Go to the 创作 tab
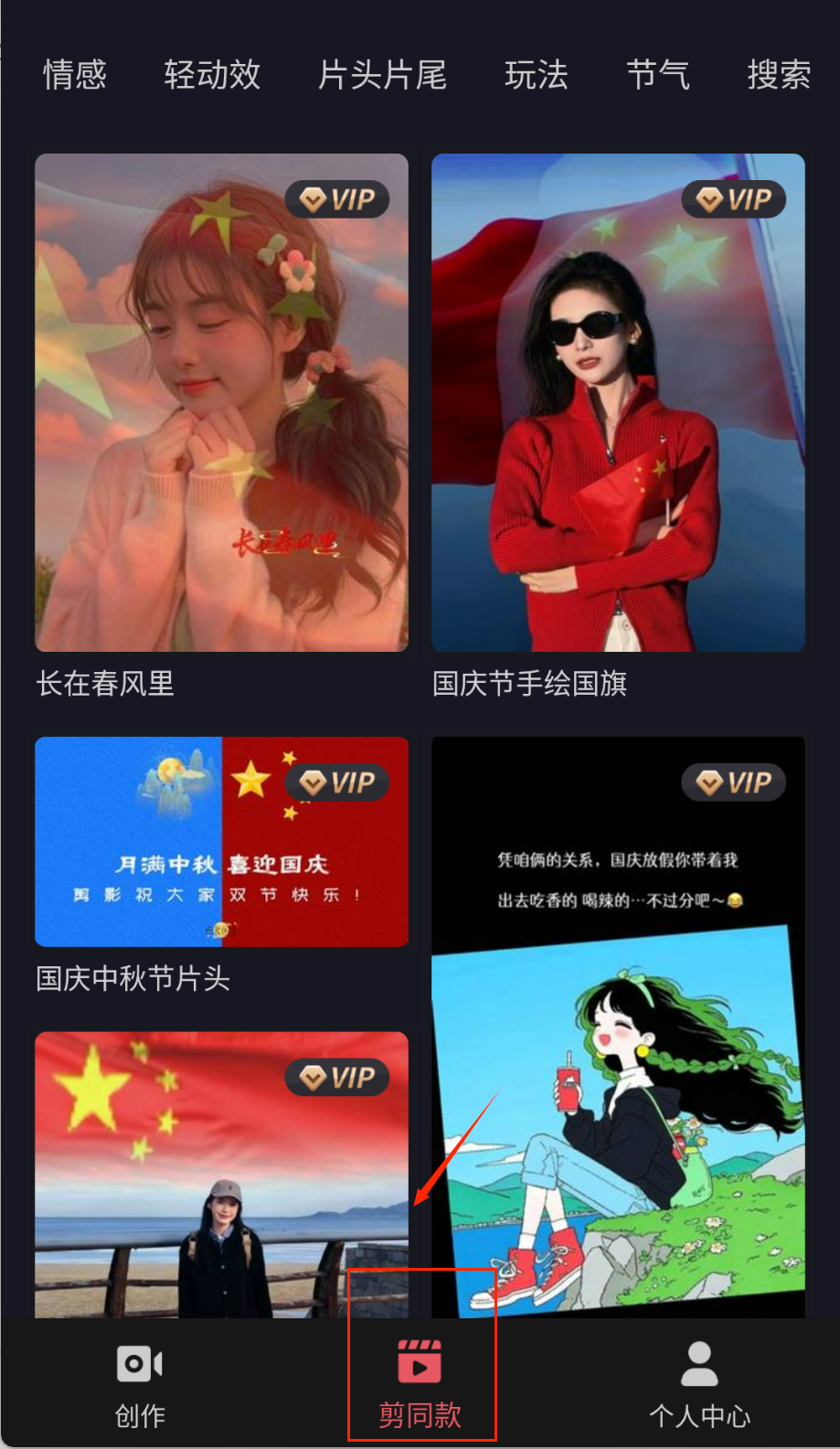 (140, 1385)
